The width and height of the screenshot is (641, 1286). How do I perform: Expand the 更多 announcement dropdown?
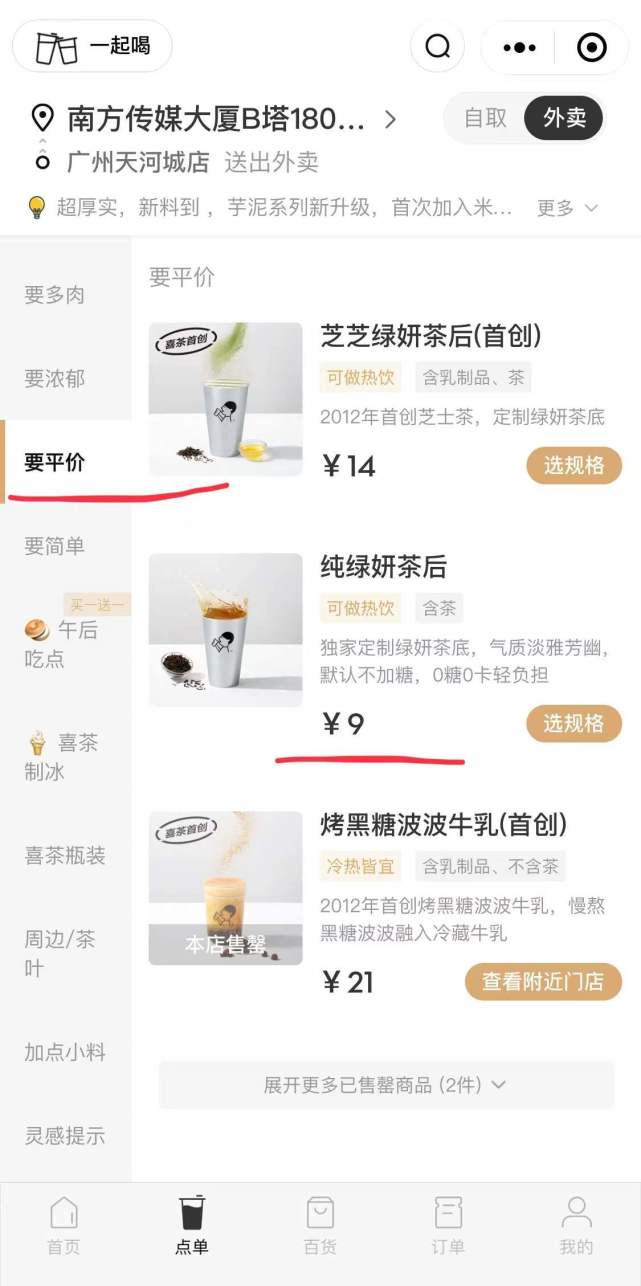click(x=567, y=208)
